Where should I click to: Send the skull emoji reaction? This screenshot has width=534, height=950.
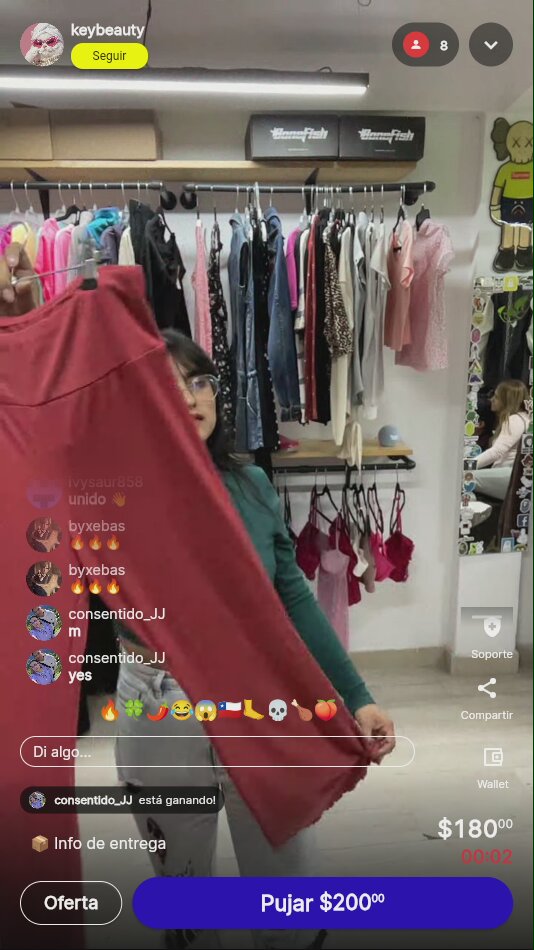click(x=278, y=709)
